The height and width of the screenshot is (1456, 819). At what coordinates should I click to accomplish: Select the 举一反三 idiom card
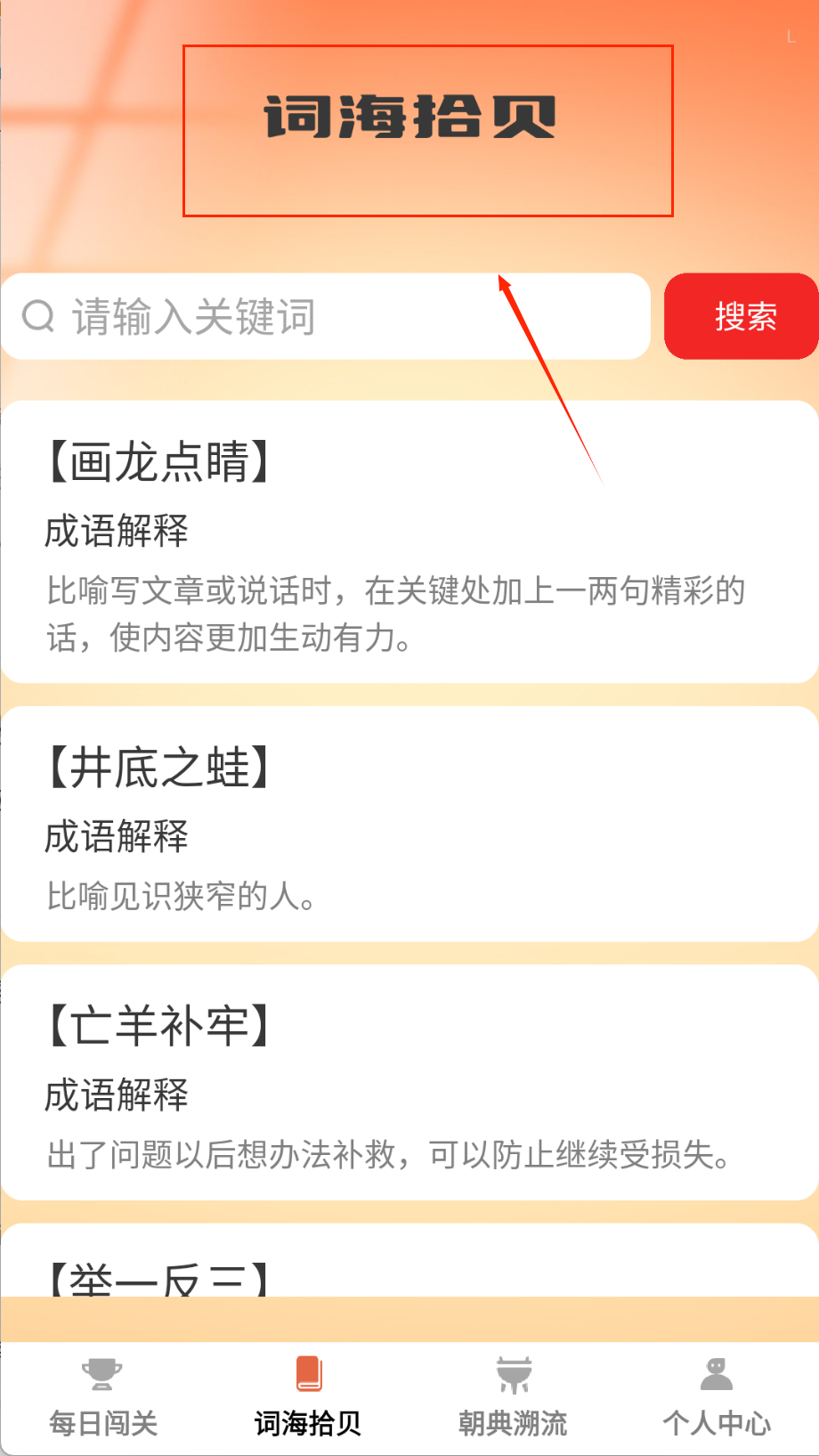409,1269
